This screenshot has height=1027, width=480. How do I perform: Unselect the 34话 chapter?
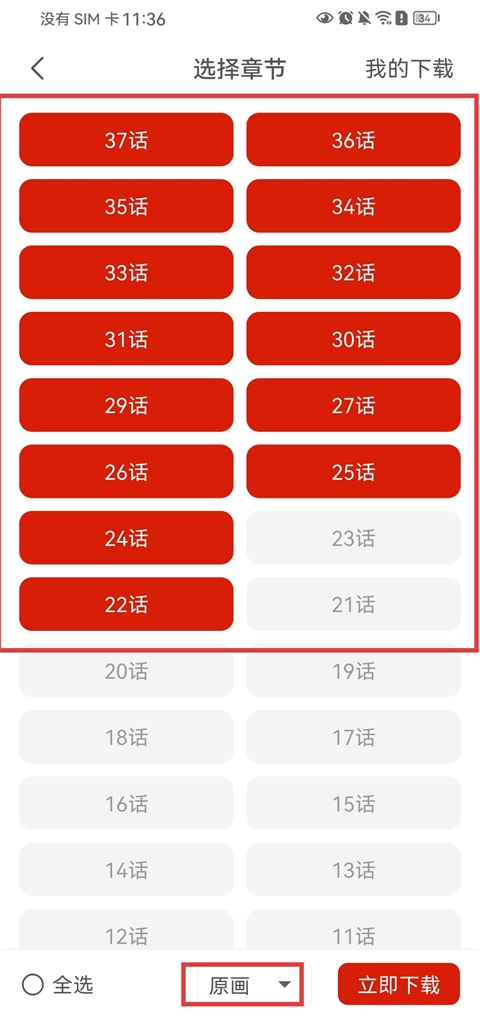click(x=354, y=206)
